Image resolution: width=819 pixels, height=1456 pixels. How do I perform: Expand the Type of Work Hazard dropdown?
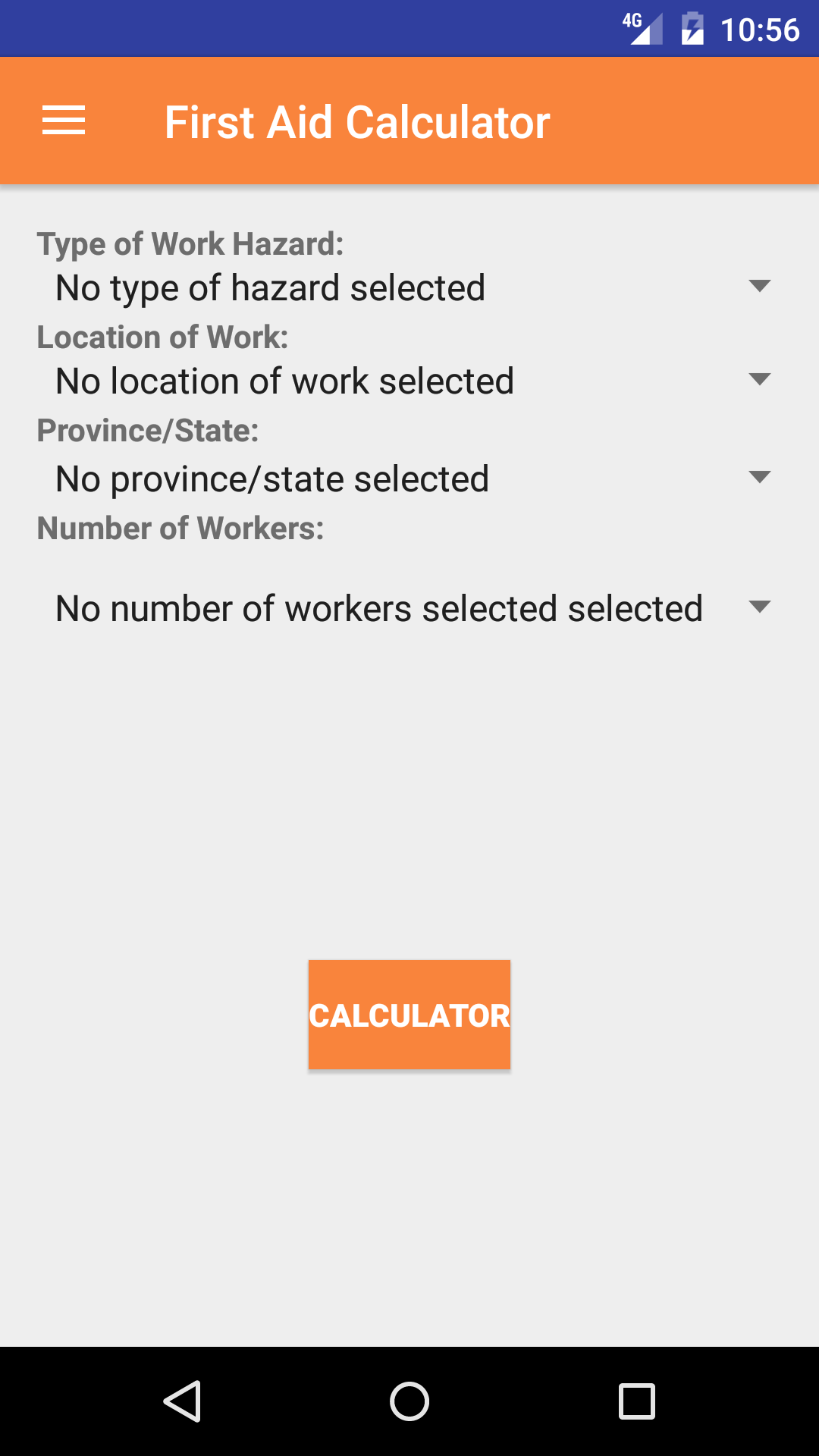[x=409, y=288]
